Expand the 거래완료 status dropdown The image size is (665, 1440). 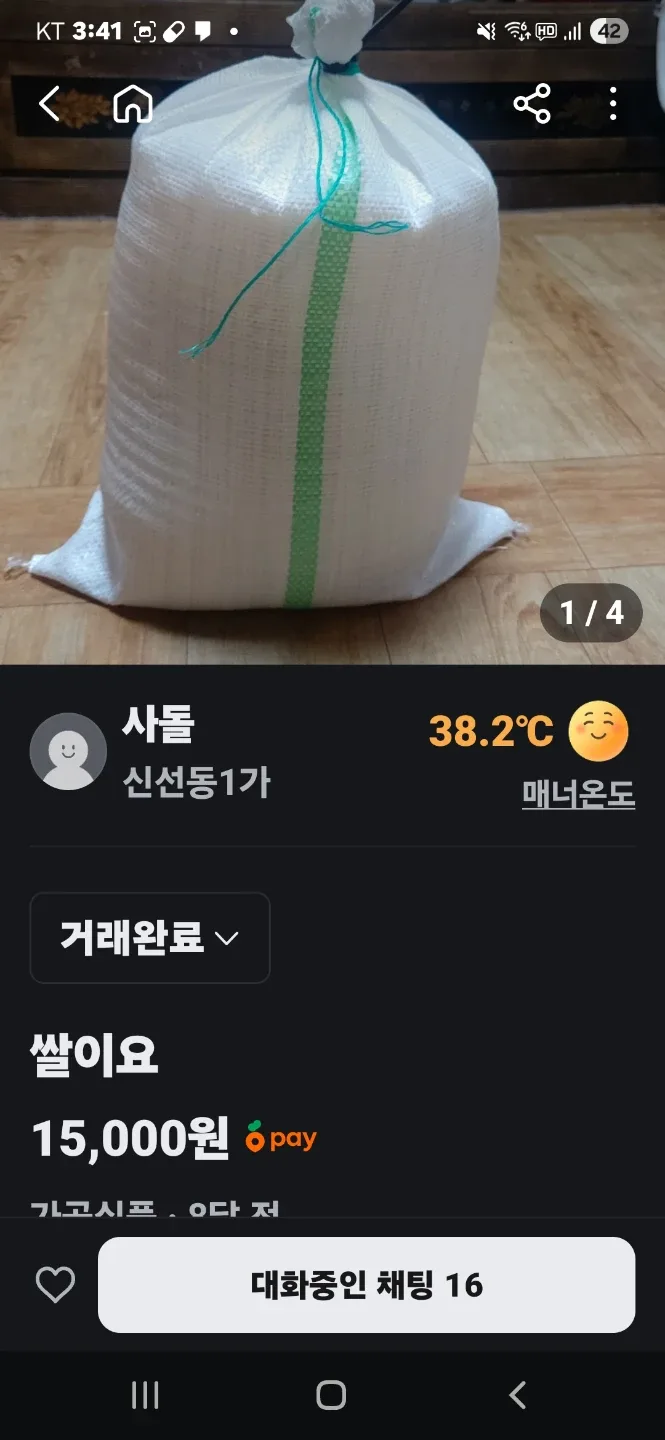[x=150, y=938]
